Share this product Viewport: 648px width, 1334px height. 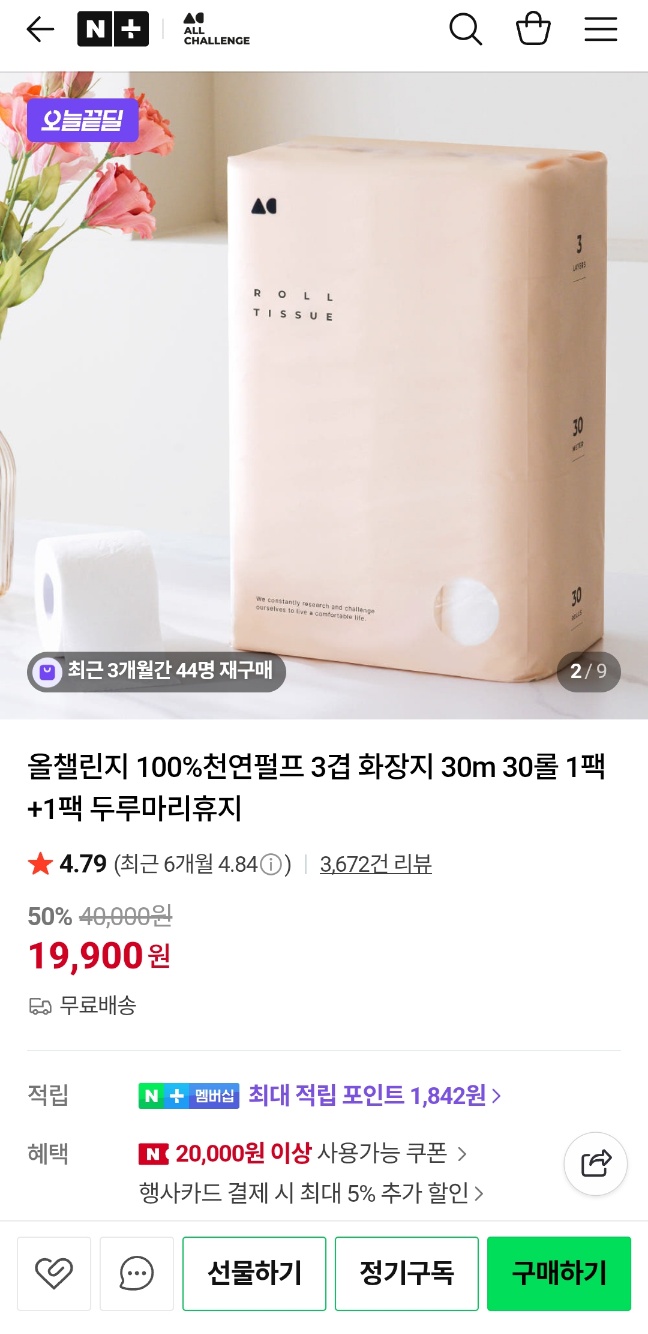[x=596, y=1163]
